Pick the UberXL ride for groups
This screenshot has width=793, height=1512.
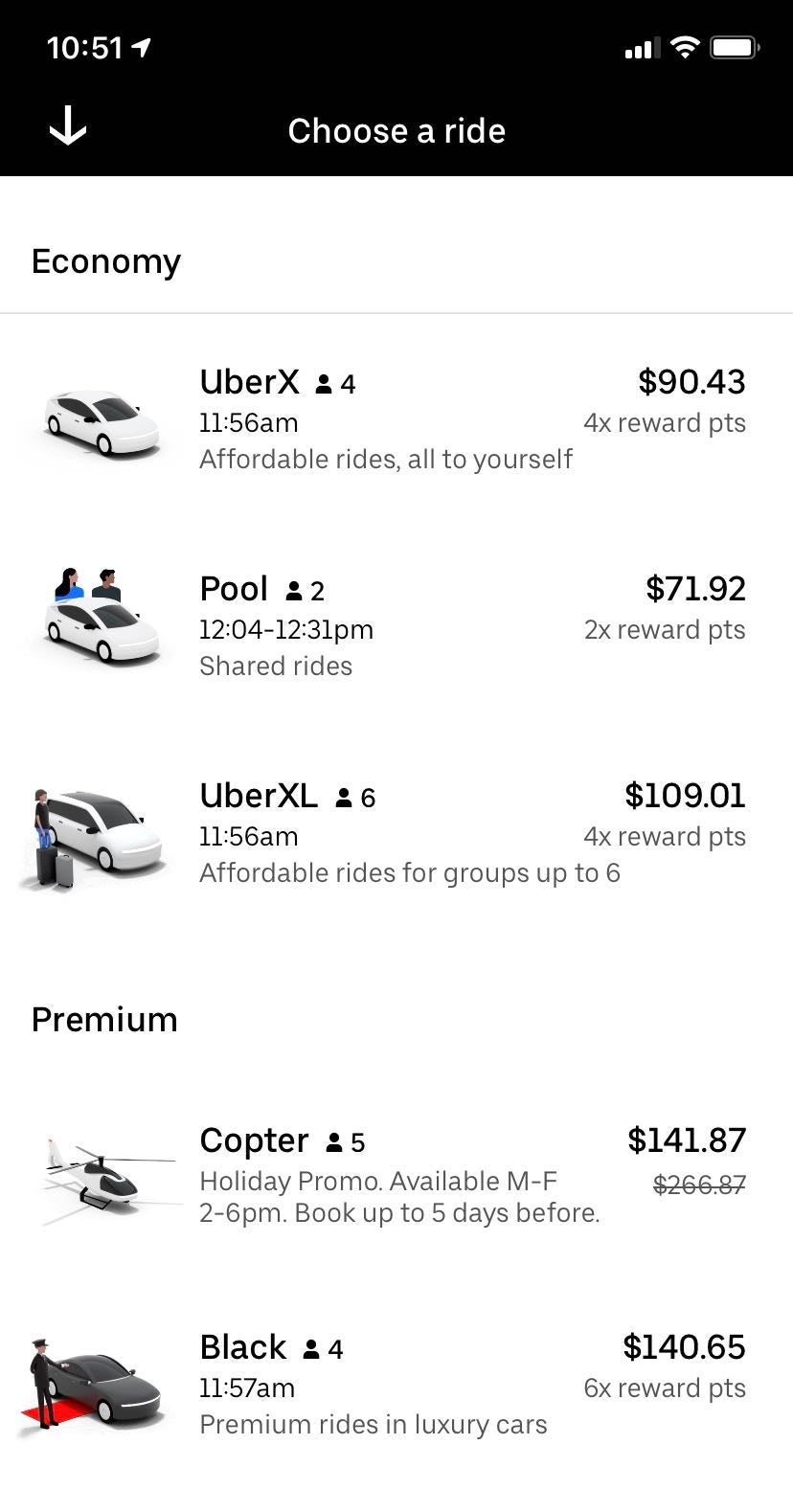395,833
